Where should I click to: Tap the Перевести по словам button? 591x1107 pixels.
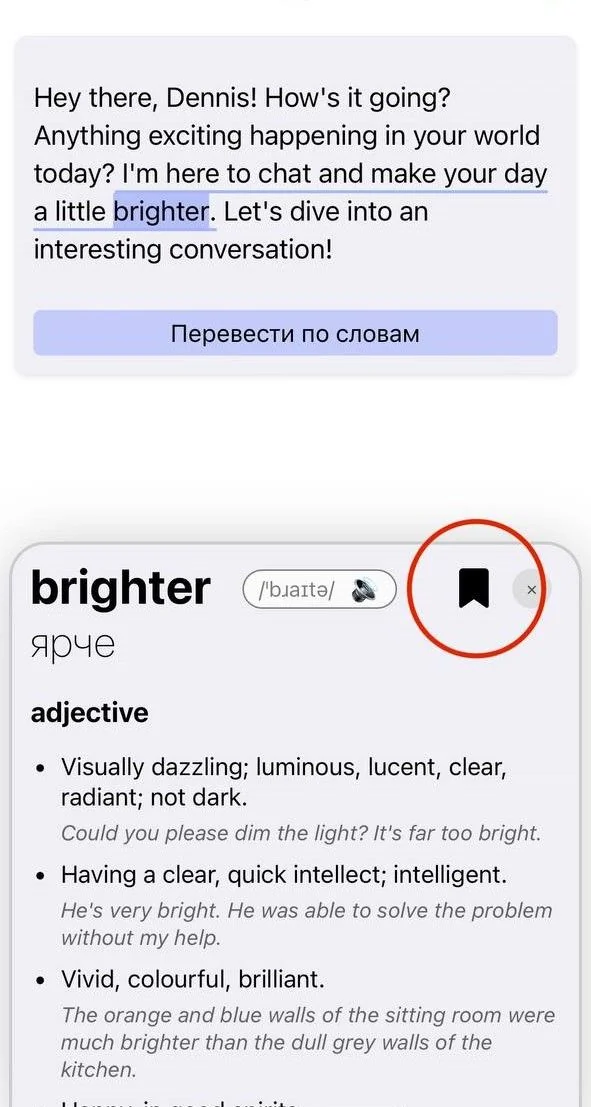click(295, 333)
